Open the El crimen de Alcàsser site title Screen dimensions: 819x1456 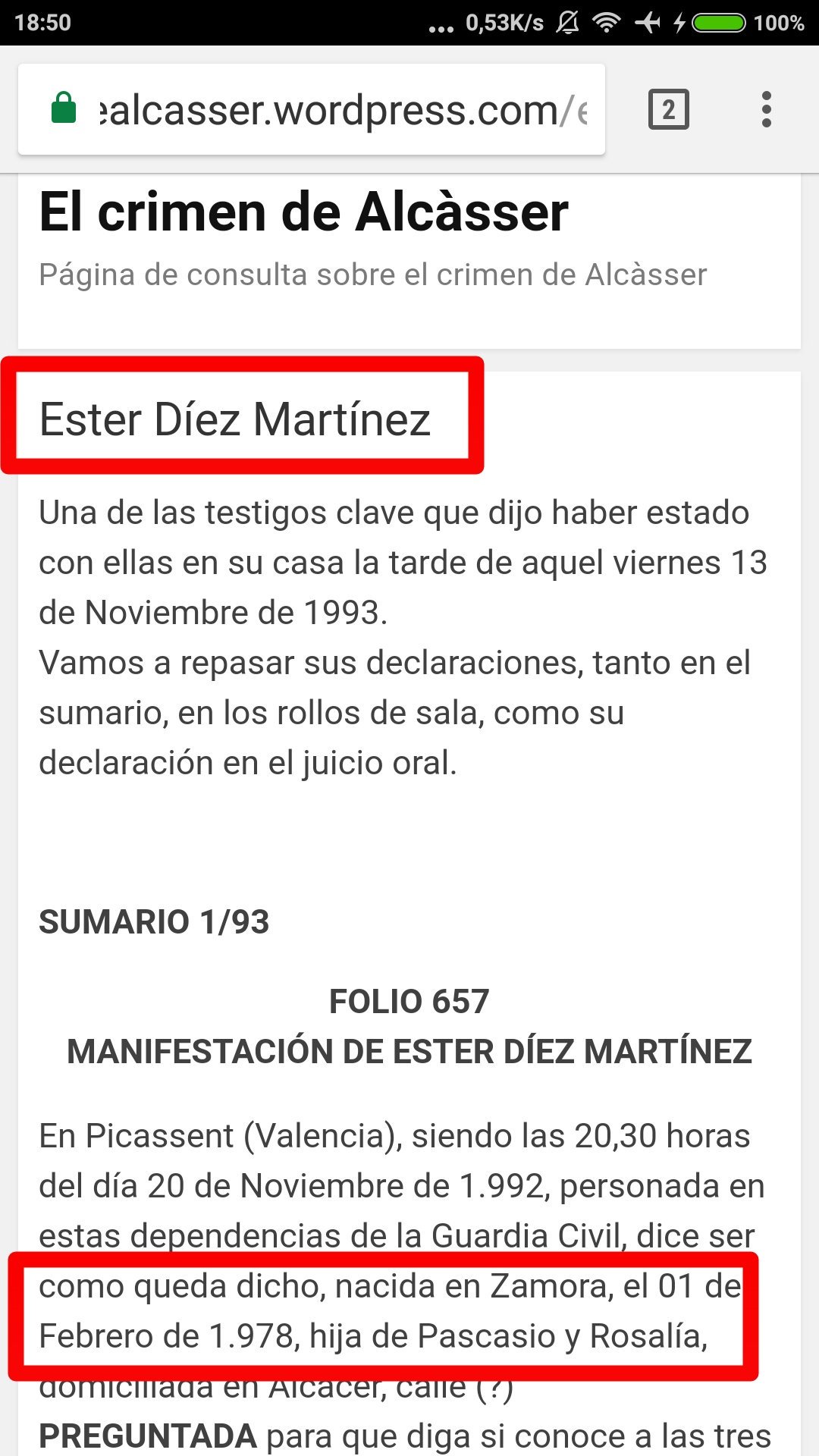[x=303, y=212]
